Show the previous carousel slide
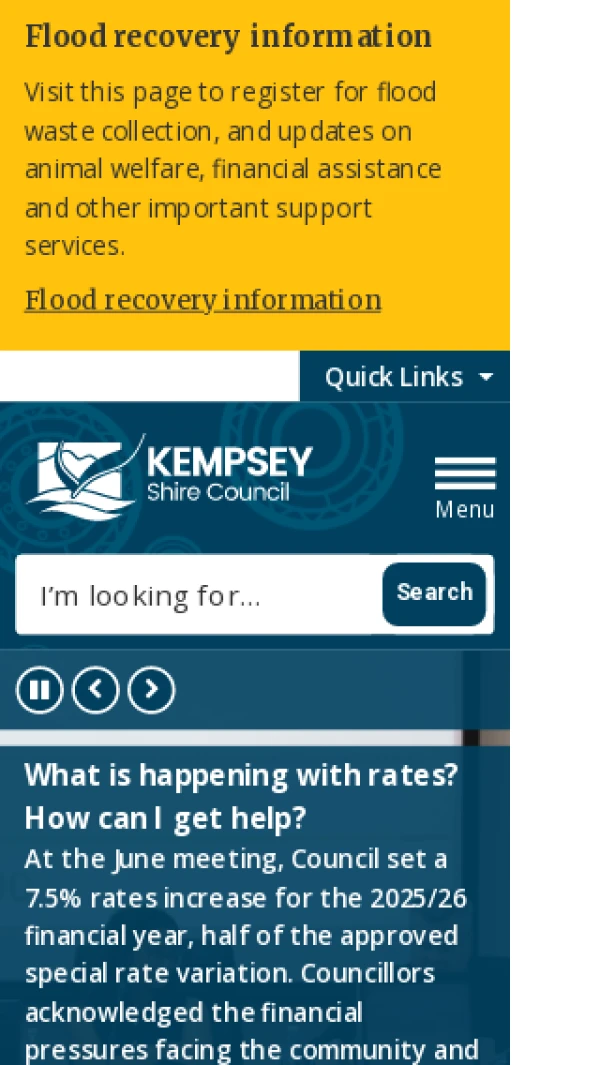This screenshot has height=1065, width=600. point(96,690)
